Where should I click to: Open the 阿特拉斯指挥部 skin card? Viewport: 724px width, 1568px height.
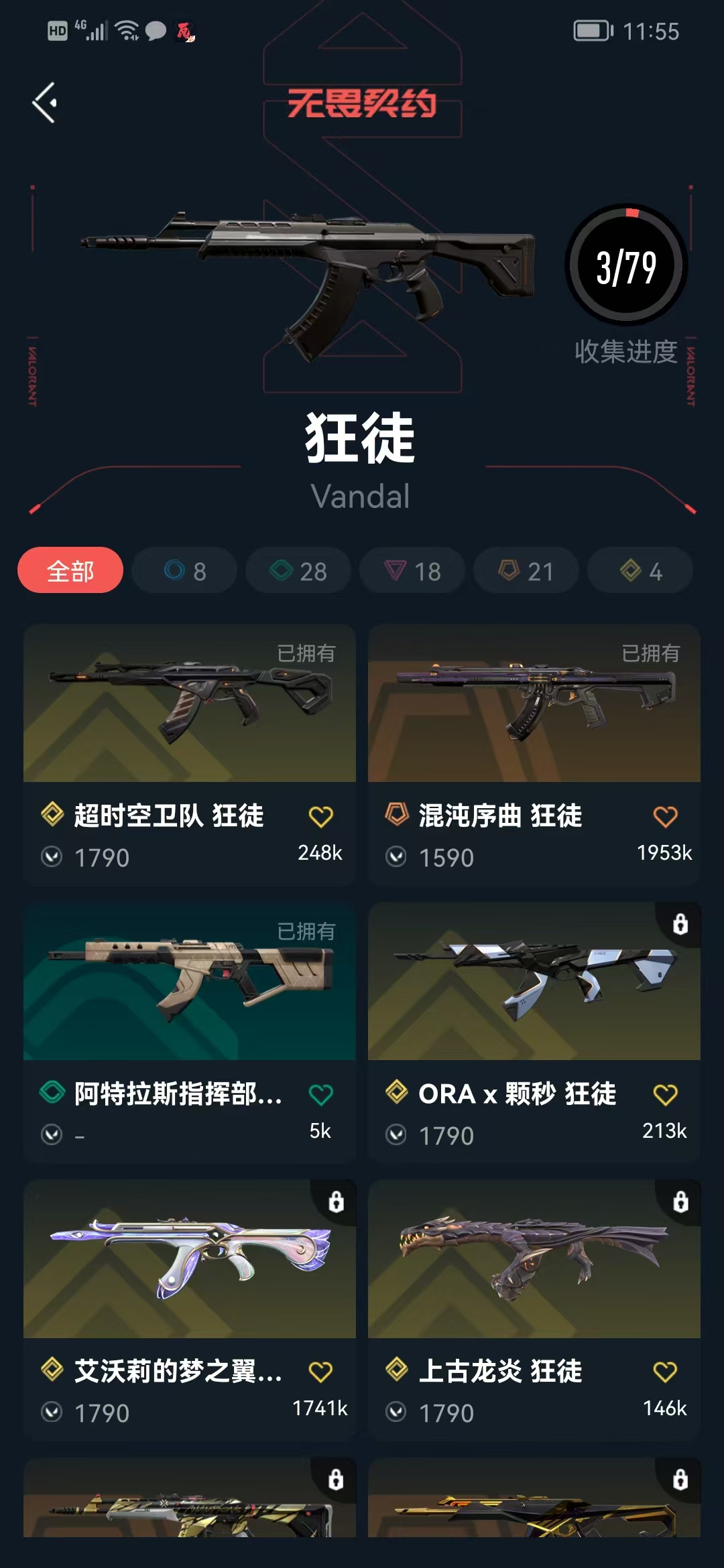190,982
